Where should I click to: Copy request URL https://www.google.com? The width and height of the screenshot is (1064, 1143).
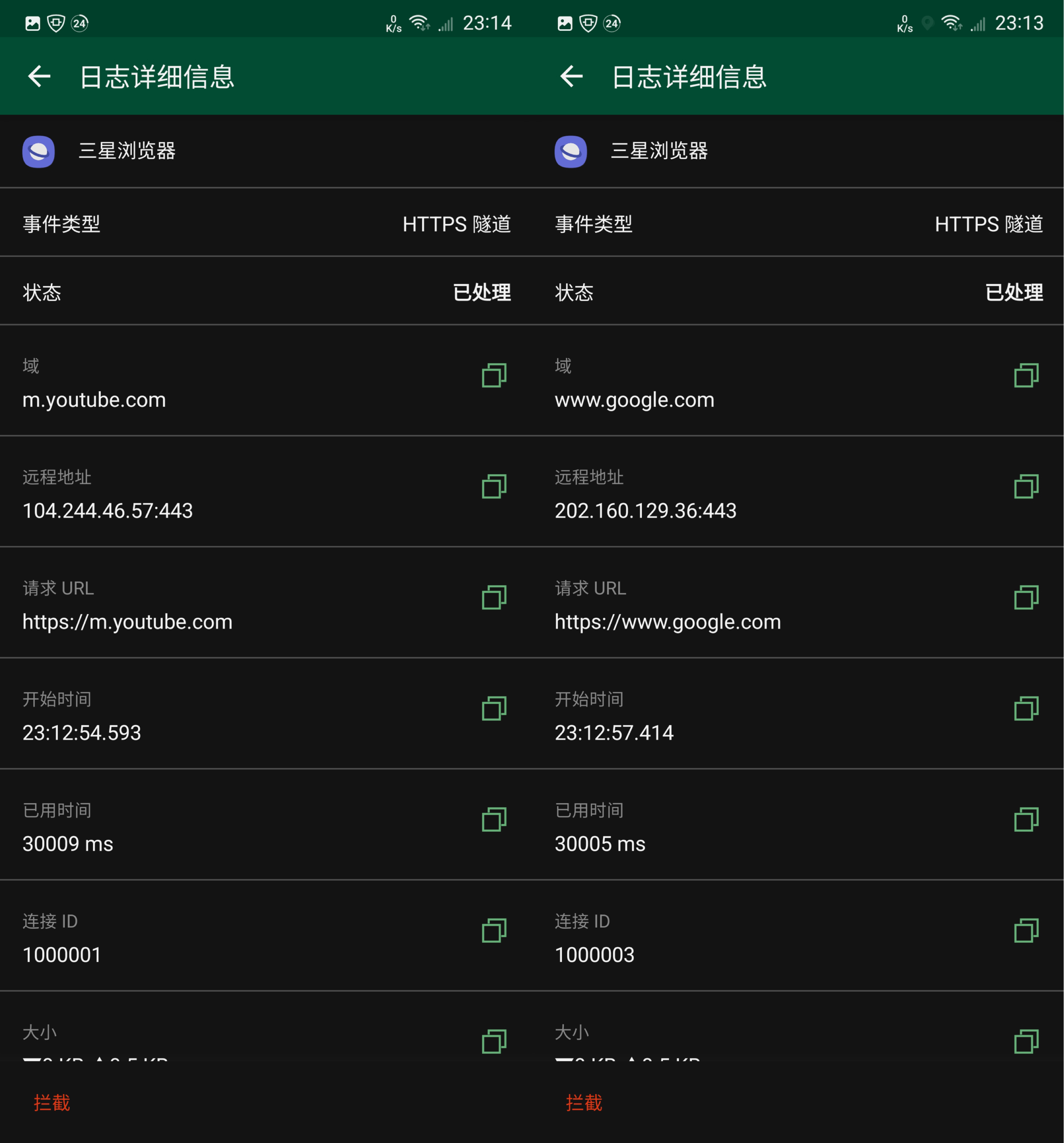click(x=1025, y=597)
